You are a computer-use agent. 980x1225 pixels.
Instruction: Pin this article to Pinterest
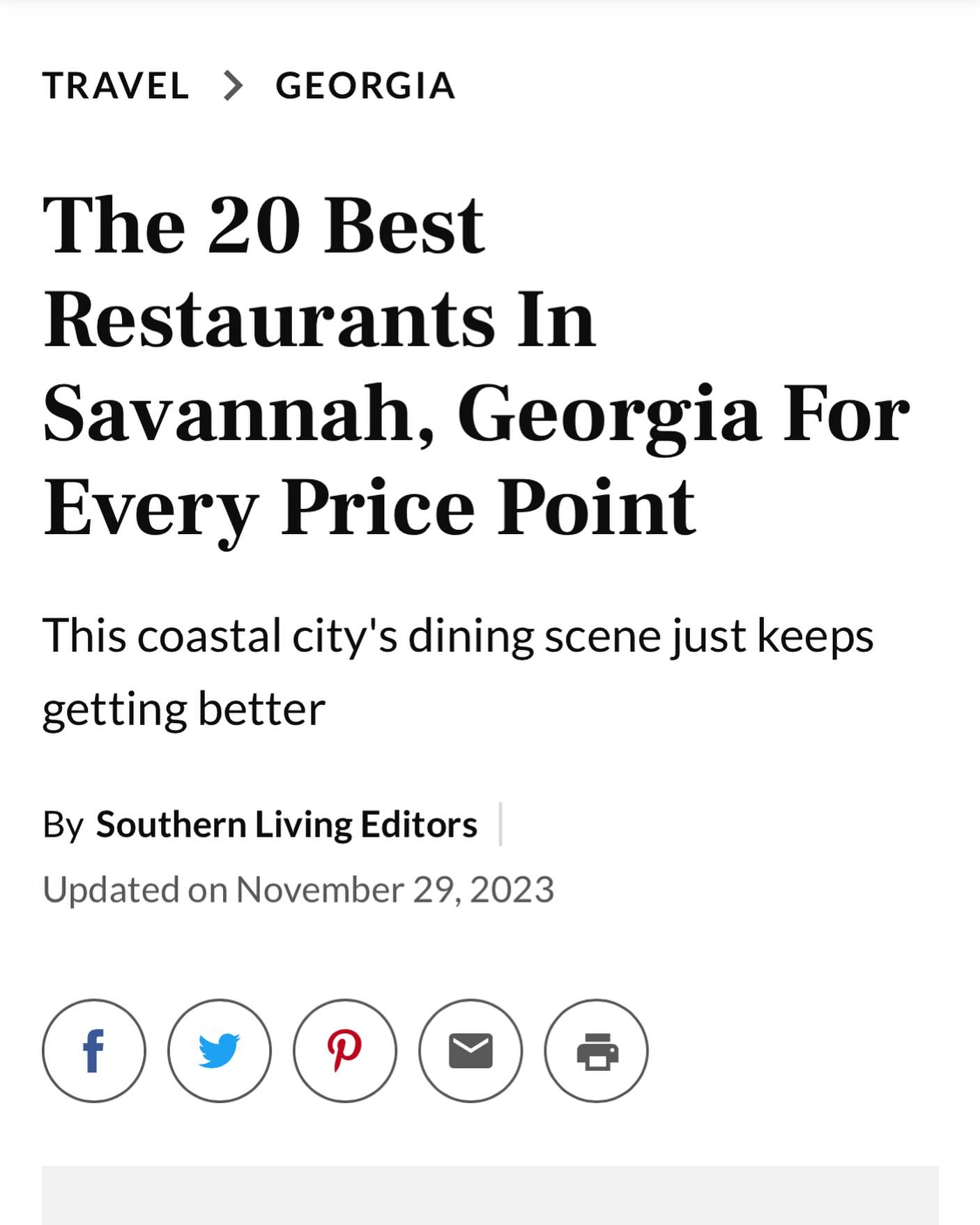tap(345, 1051)
